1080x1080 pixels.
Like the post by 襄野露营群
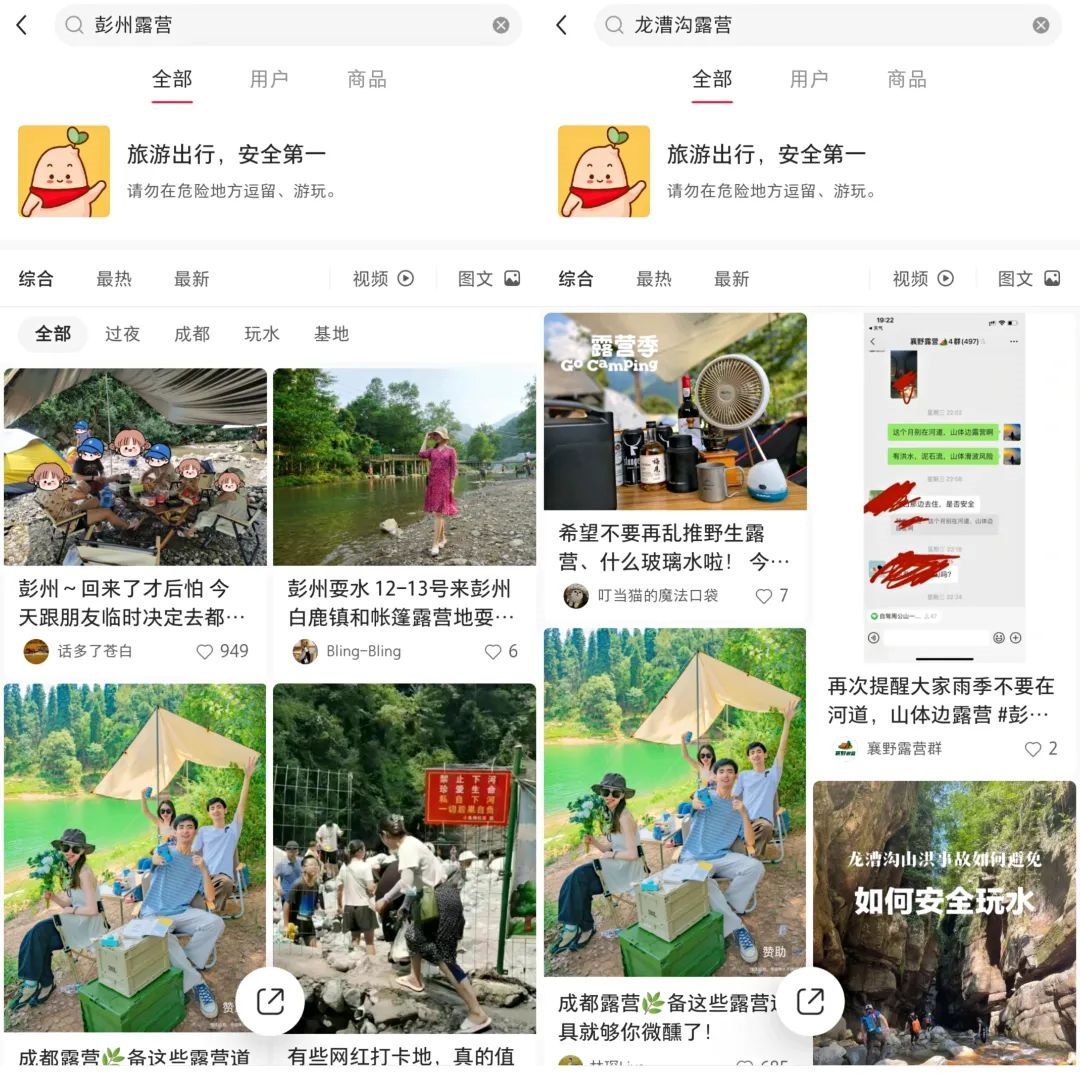[x=1033, y=748]
